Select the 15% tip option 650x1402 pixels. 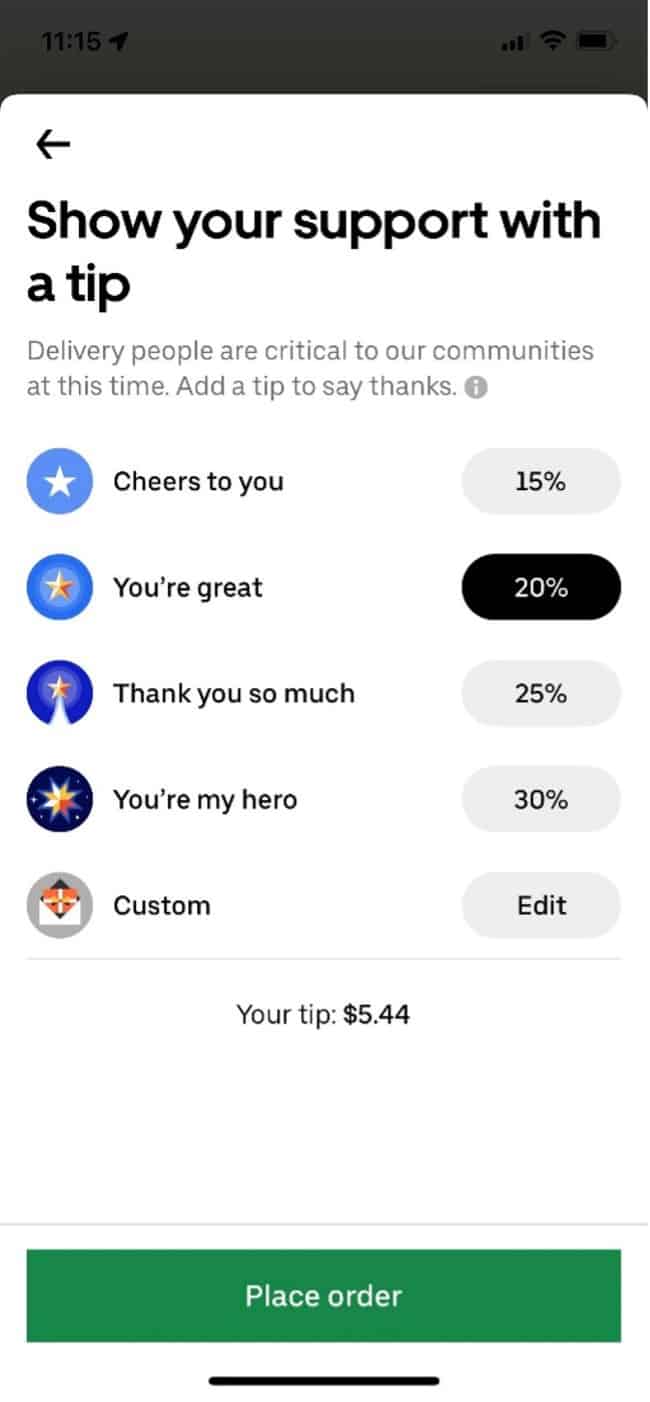point(541,481)
